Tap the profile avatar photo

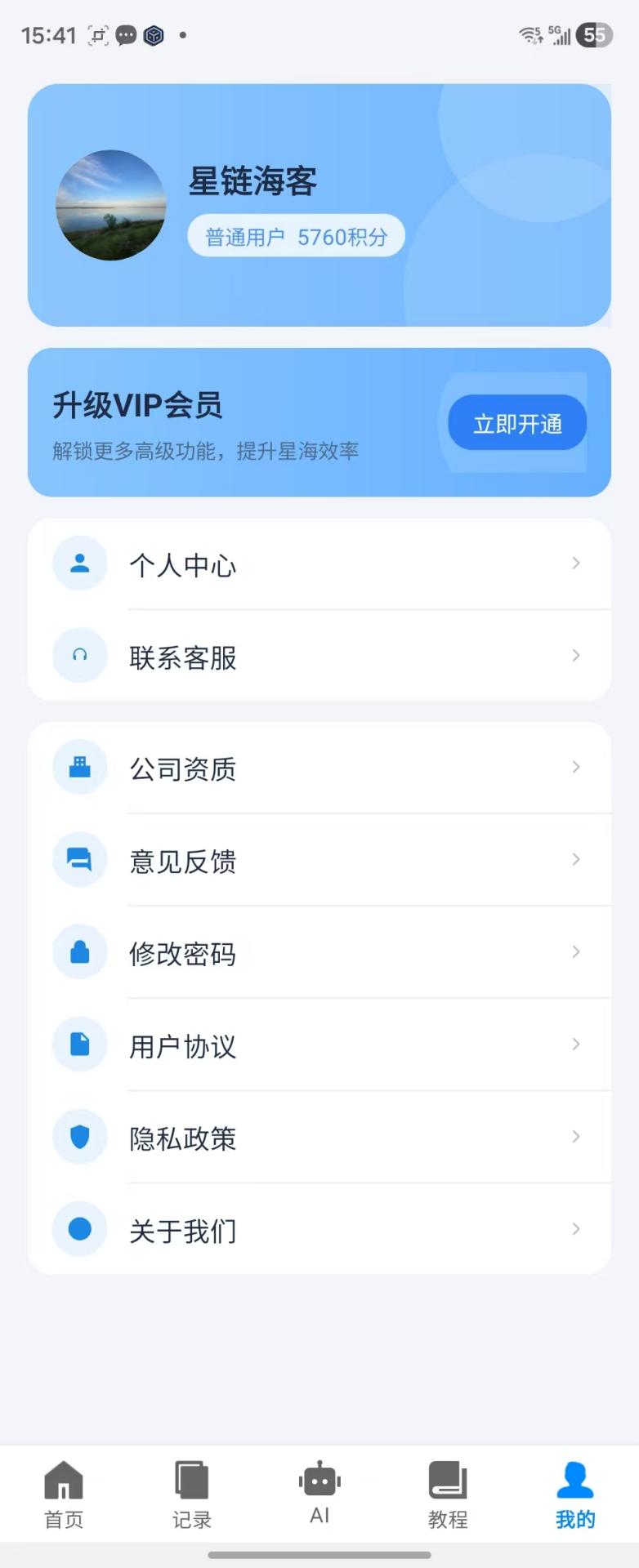click(x=111, y=207)
